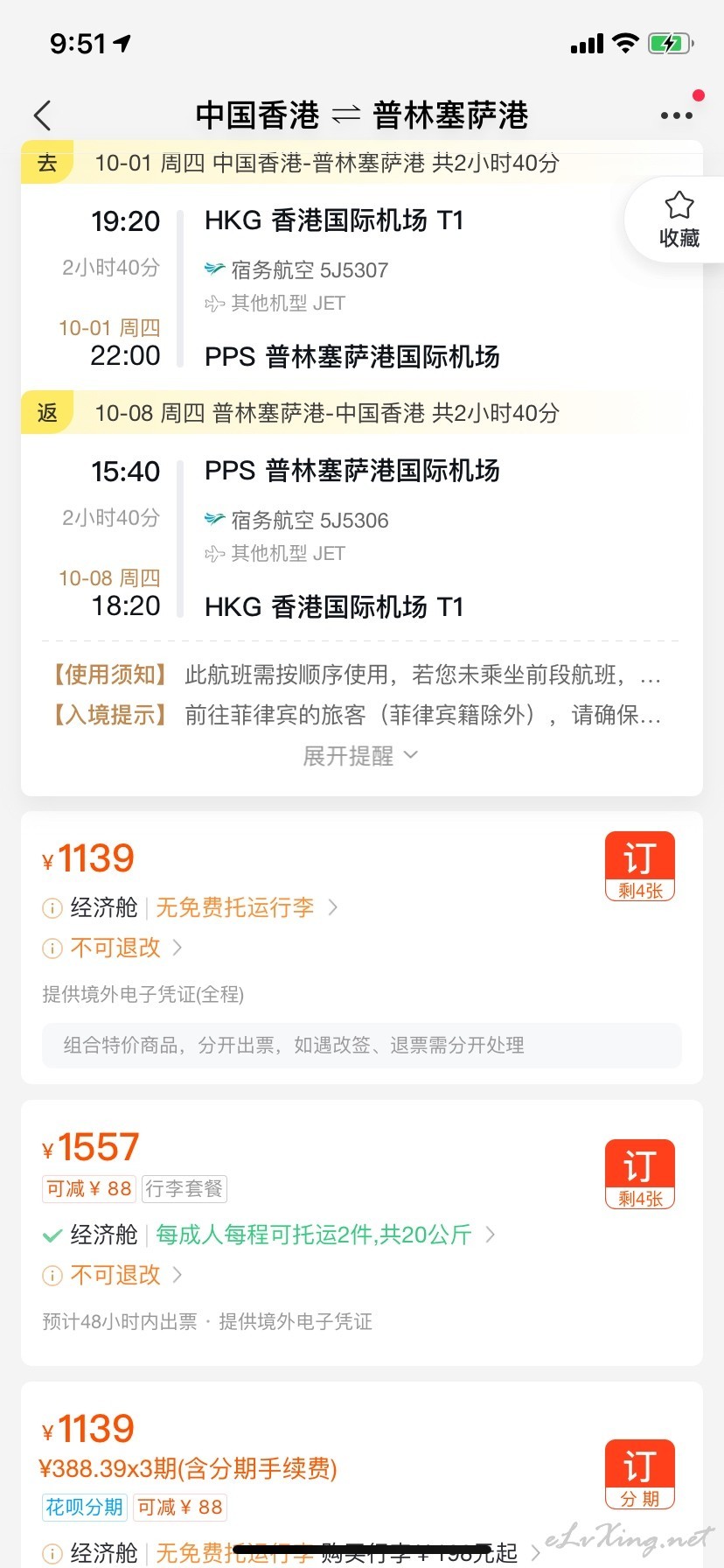The height and width of the screenshot is (1568, 724).
Task: Book the ¥388.39x3期 installment fare
Action: click(639, 1474)
